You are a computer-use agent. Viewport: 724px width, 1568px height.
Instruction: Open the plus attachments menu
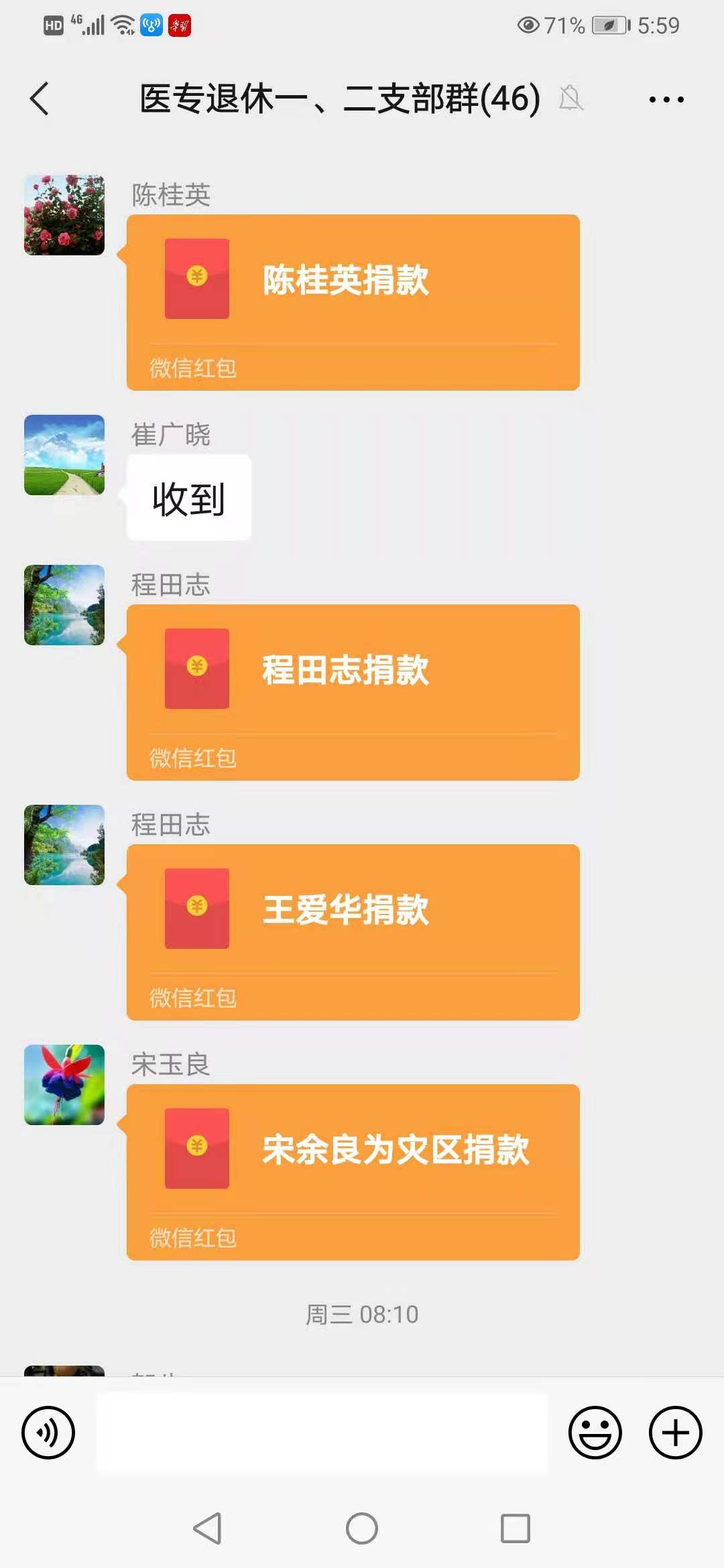click(676, 1433)
